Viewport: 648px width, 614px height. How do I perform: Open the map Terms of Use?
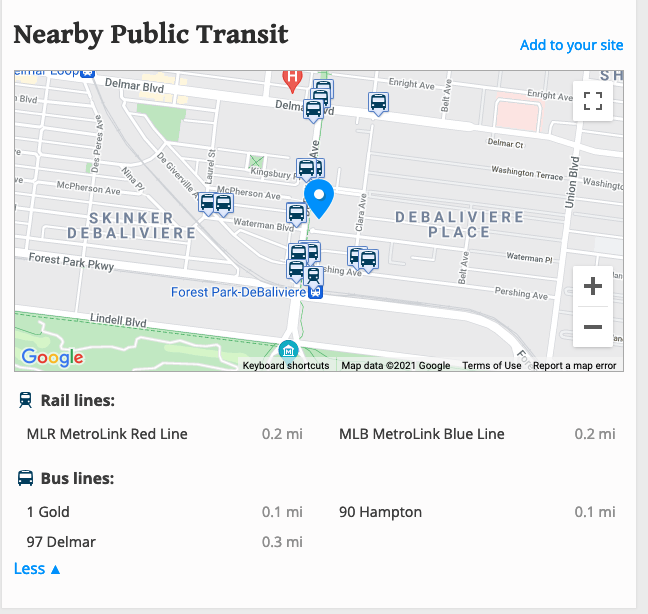point(491,366)
